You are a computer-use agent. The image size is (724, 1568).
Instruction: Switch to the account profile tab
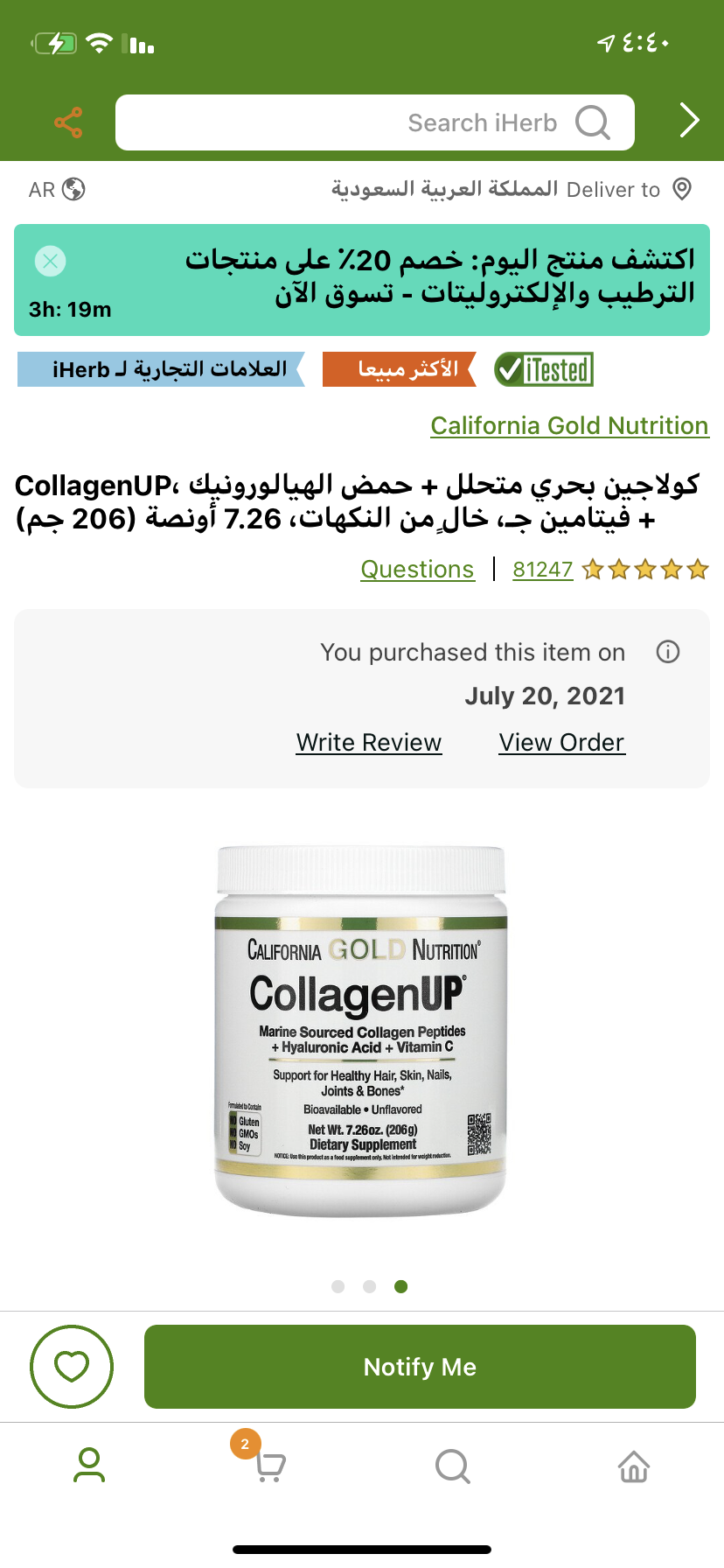click(x=89, y=1466)
